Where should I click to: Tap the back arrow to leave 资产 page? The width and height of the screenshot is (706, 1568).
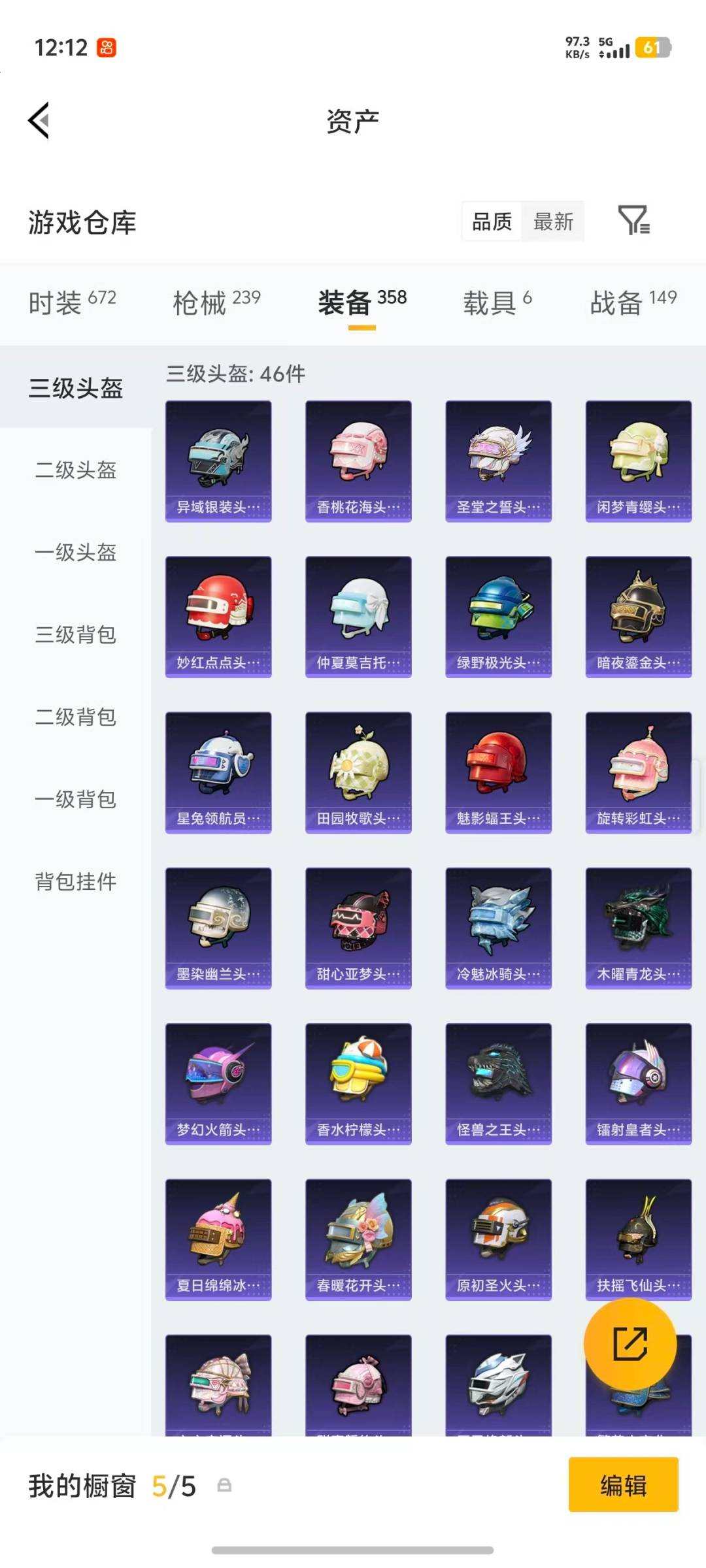pos(39,121)
